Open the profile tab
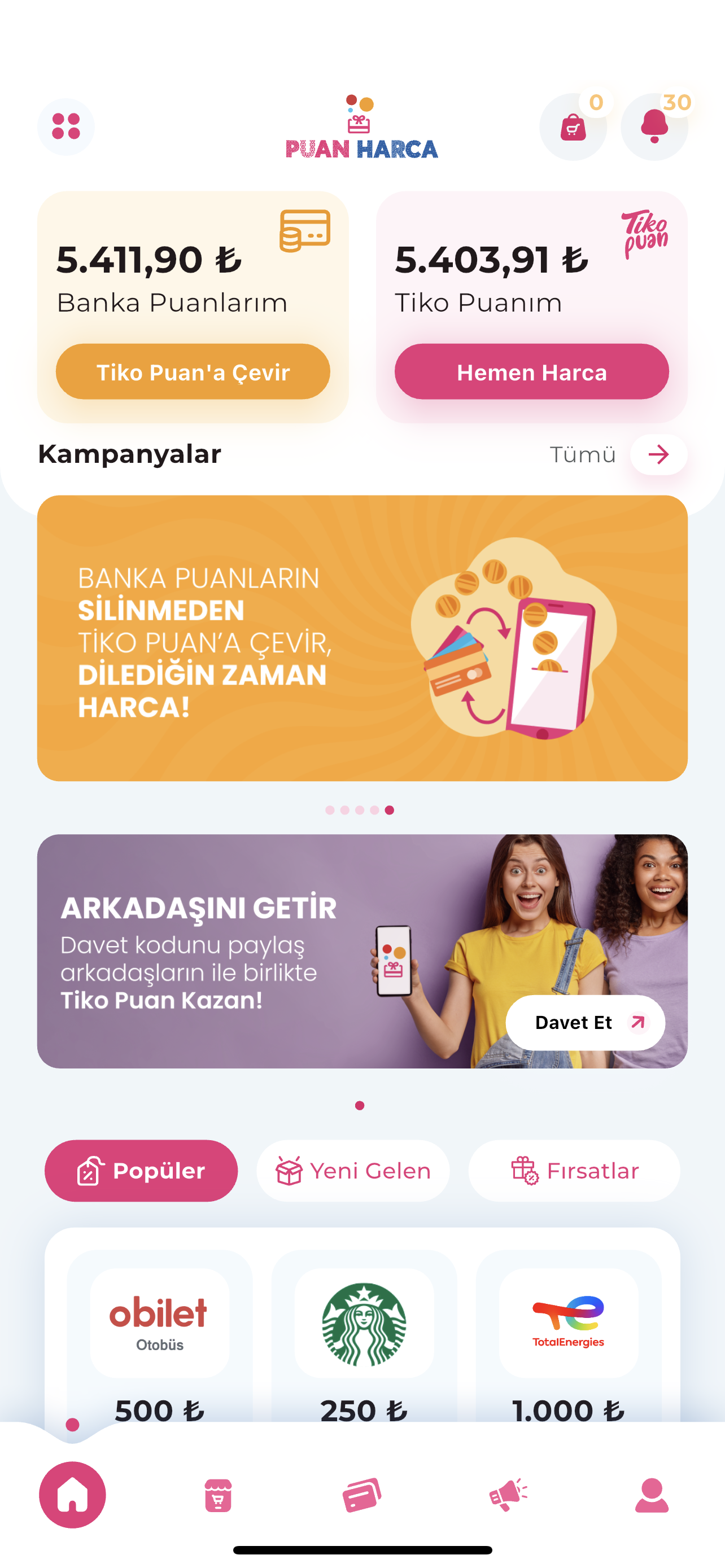Image resolution: width=725 pixels, height=1568 pixels. [652, 1495]
